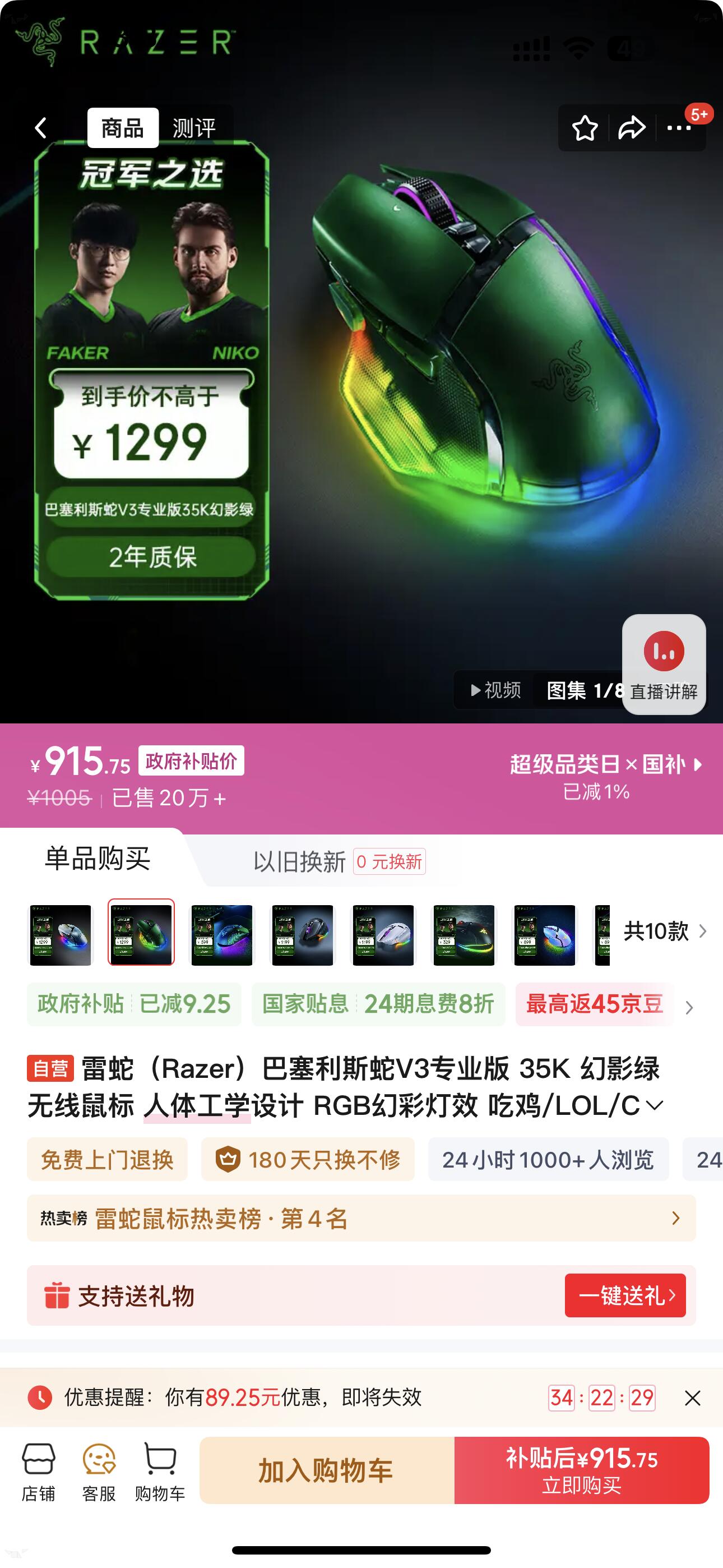The width and height of the screenshot is (723, 1568).
Task: Add product to favorites with star icon
Action: (x=584, y=128)
